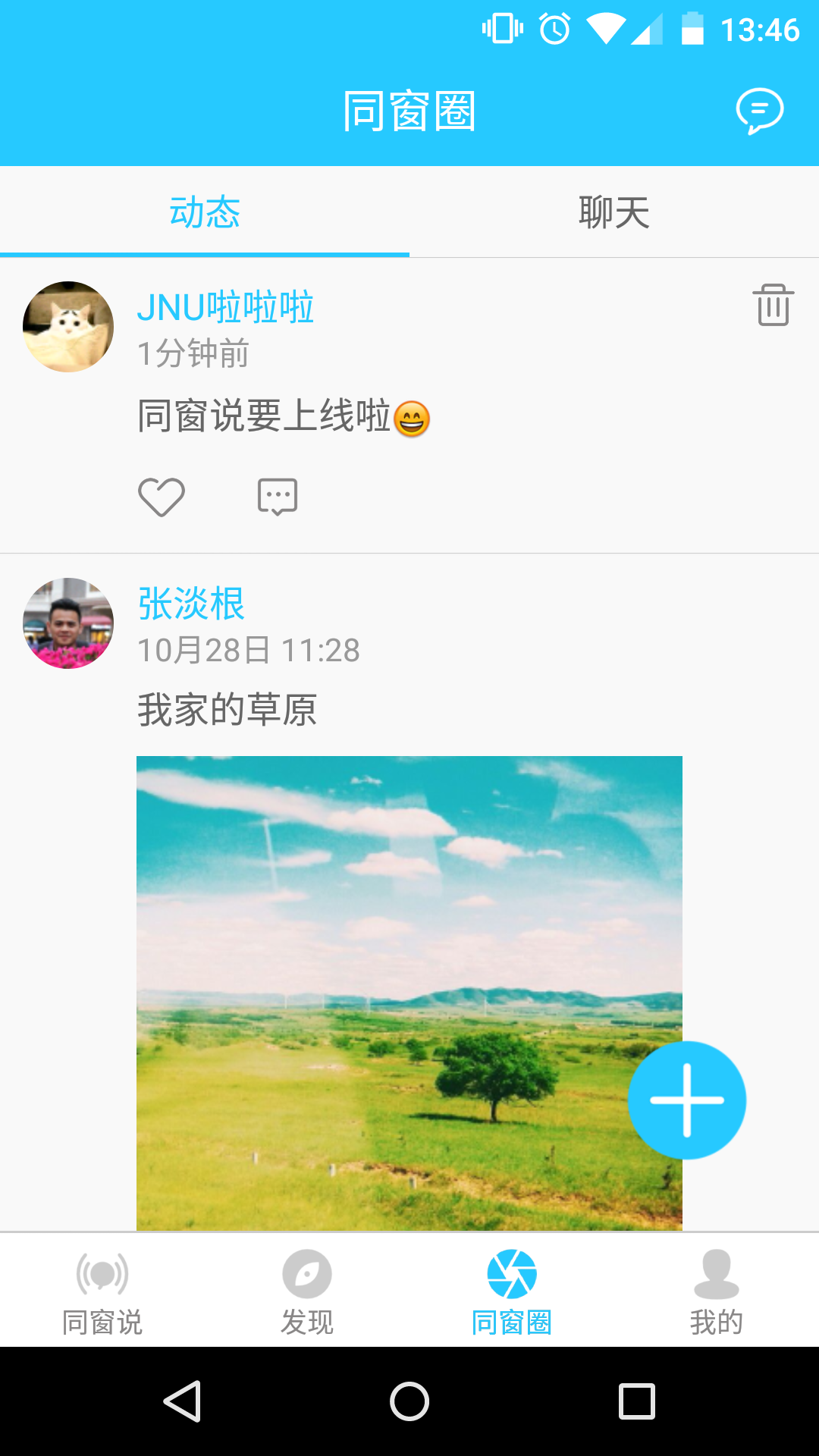Viewport: 819px width, 1456px height.
Task: Open the chat bubble icon in header
Action: pos(759,111)
